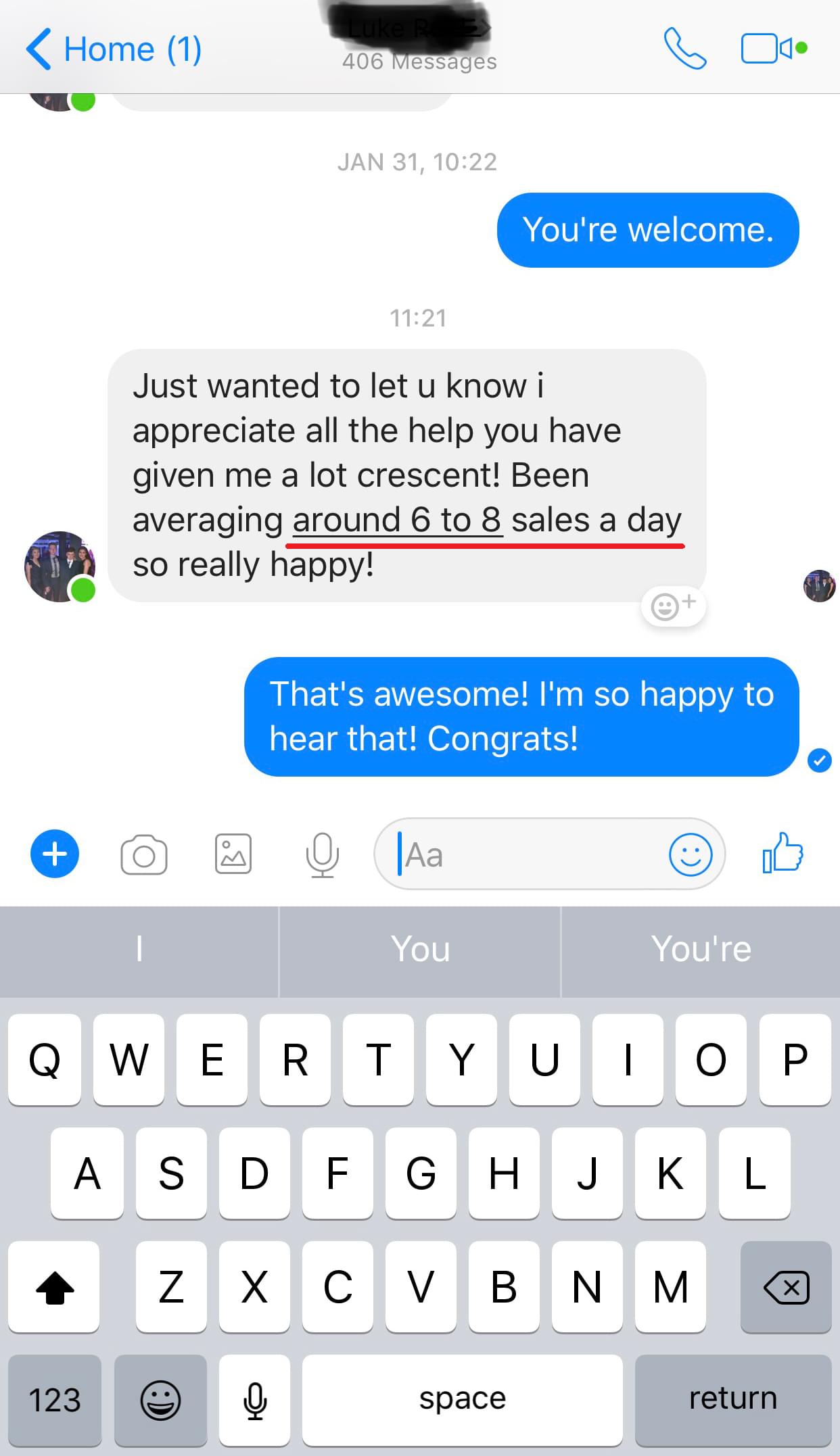Start a voice call
The height and width of the screenshot is (1456, 840).
[x=684, y=48]
